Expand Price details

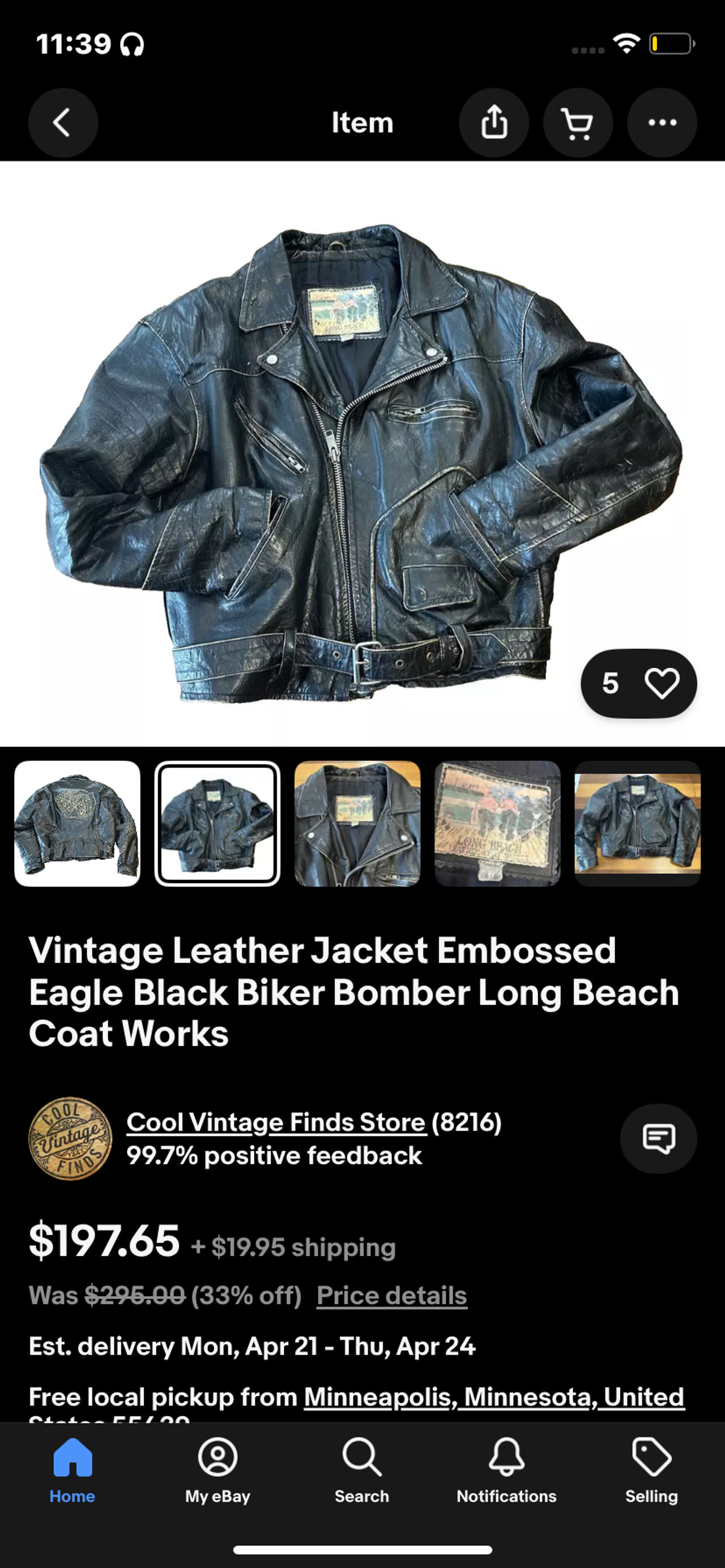point(392,1295)
